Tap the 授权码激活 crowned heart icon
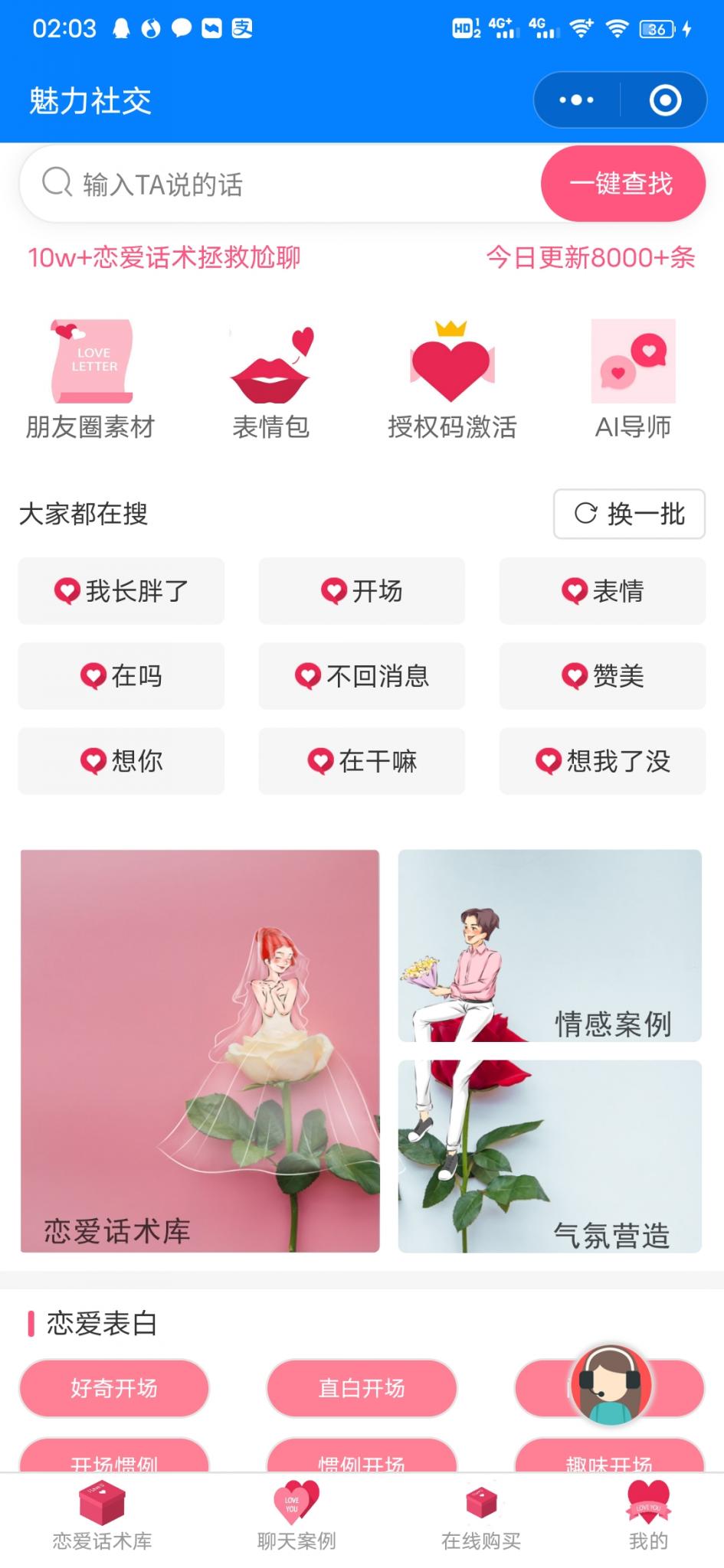The image size is (724, 1568). (451, 360)
